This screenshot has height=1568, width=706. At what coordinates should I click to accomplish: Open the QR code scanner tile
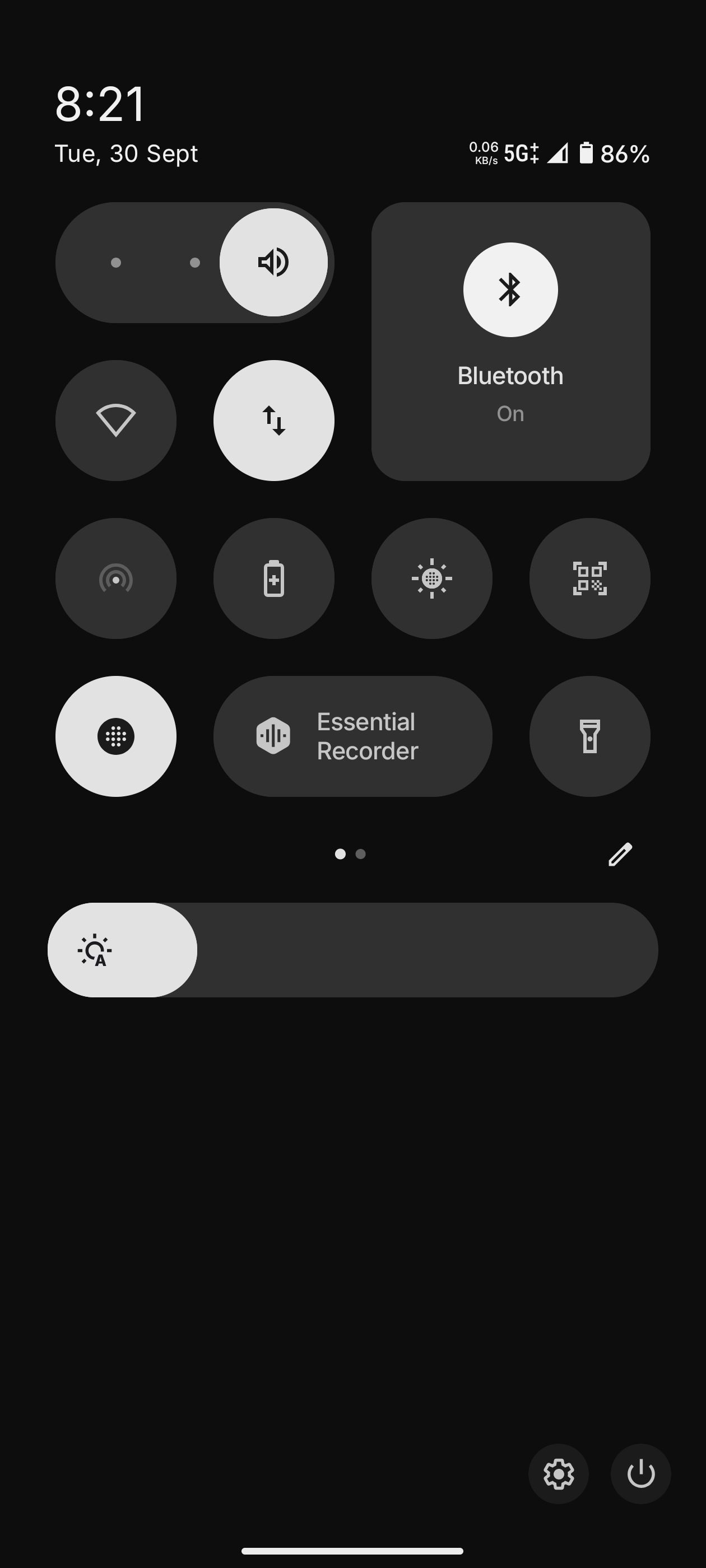[x=589, y=578]
